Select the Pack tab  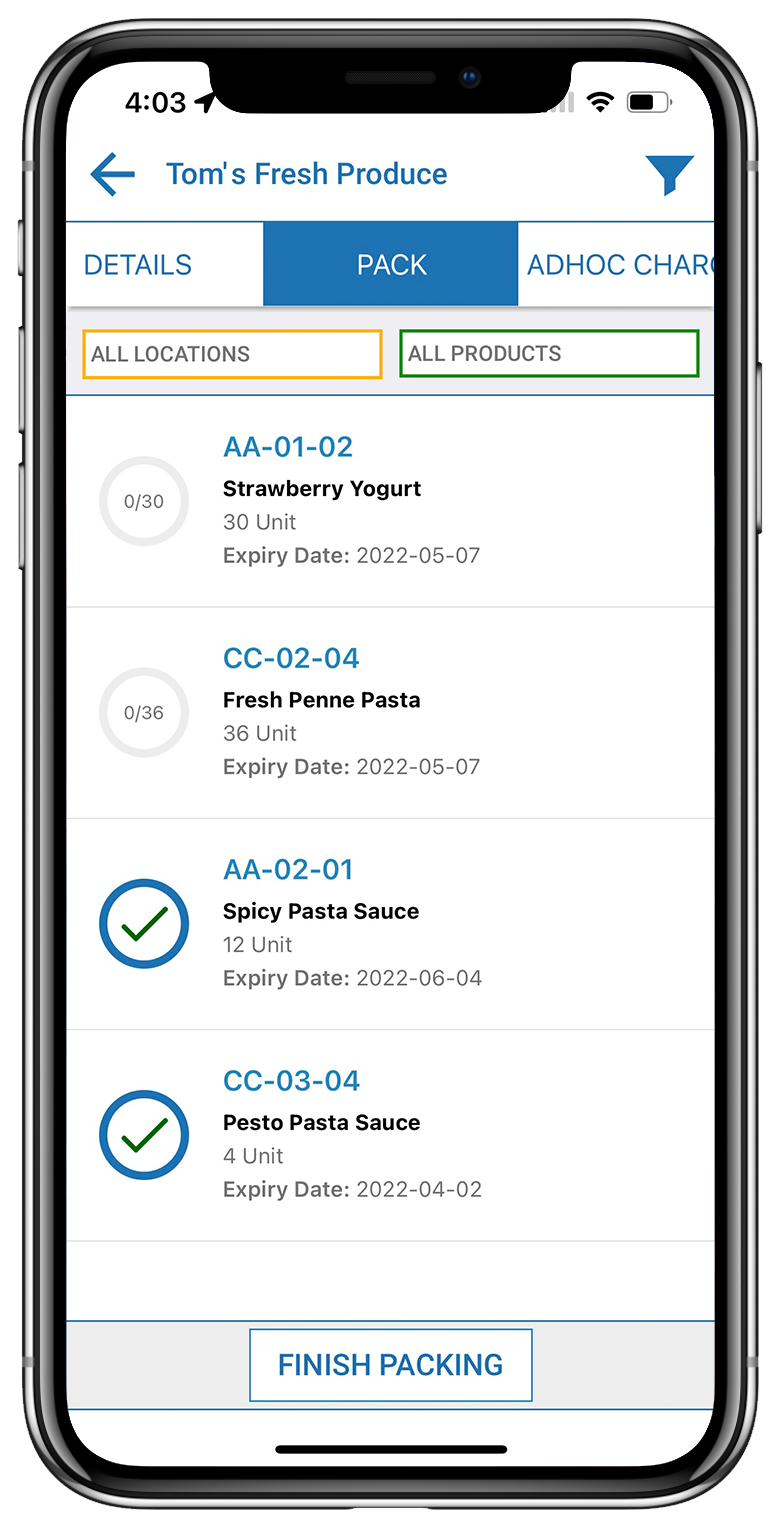pyautogui.click(x=391, y=265)
